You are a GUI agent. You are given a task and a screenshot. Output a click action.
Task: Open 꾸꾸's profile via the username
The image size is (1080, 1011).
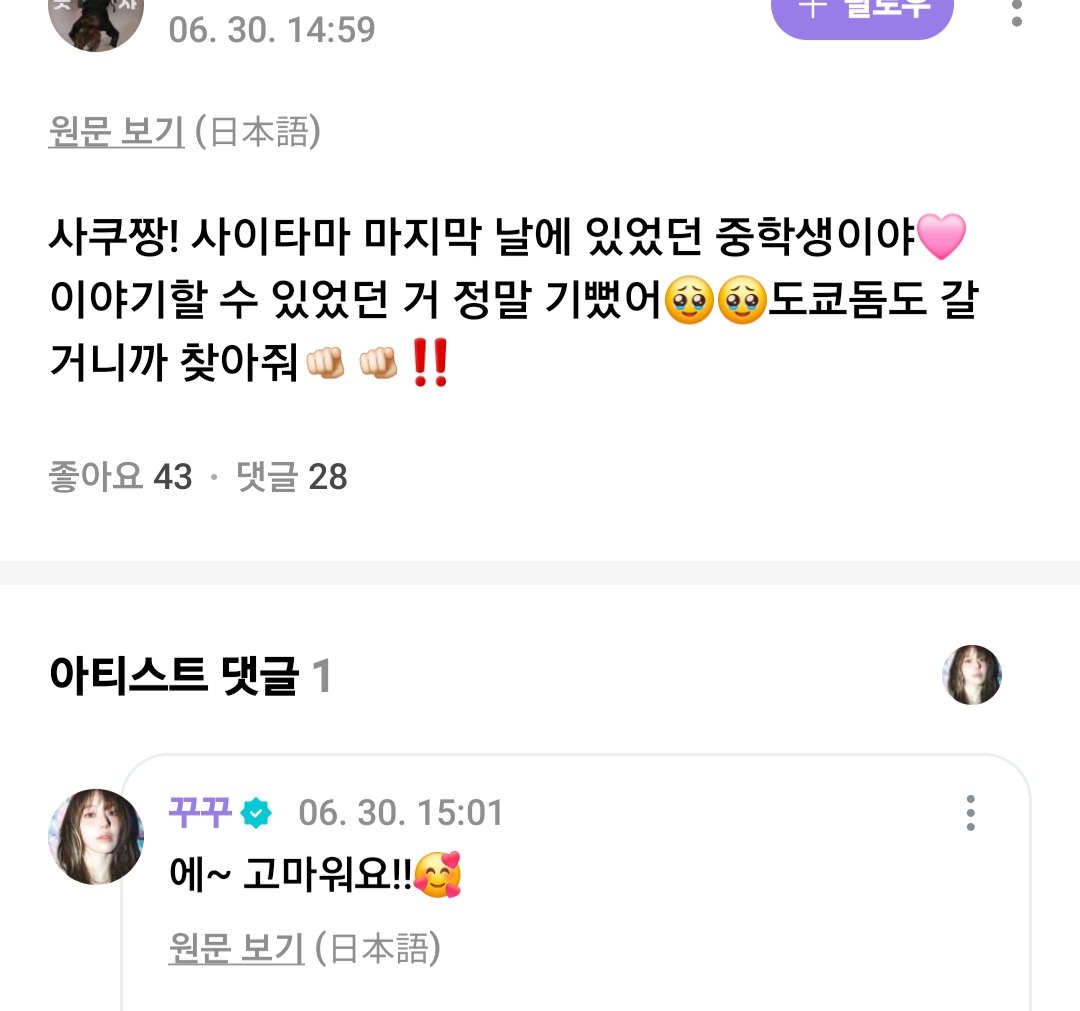click(x=200, y=812)
